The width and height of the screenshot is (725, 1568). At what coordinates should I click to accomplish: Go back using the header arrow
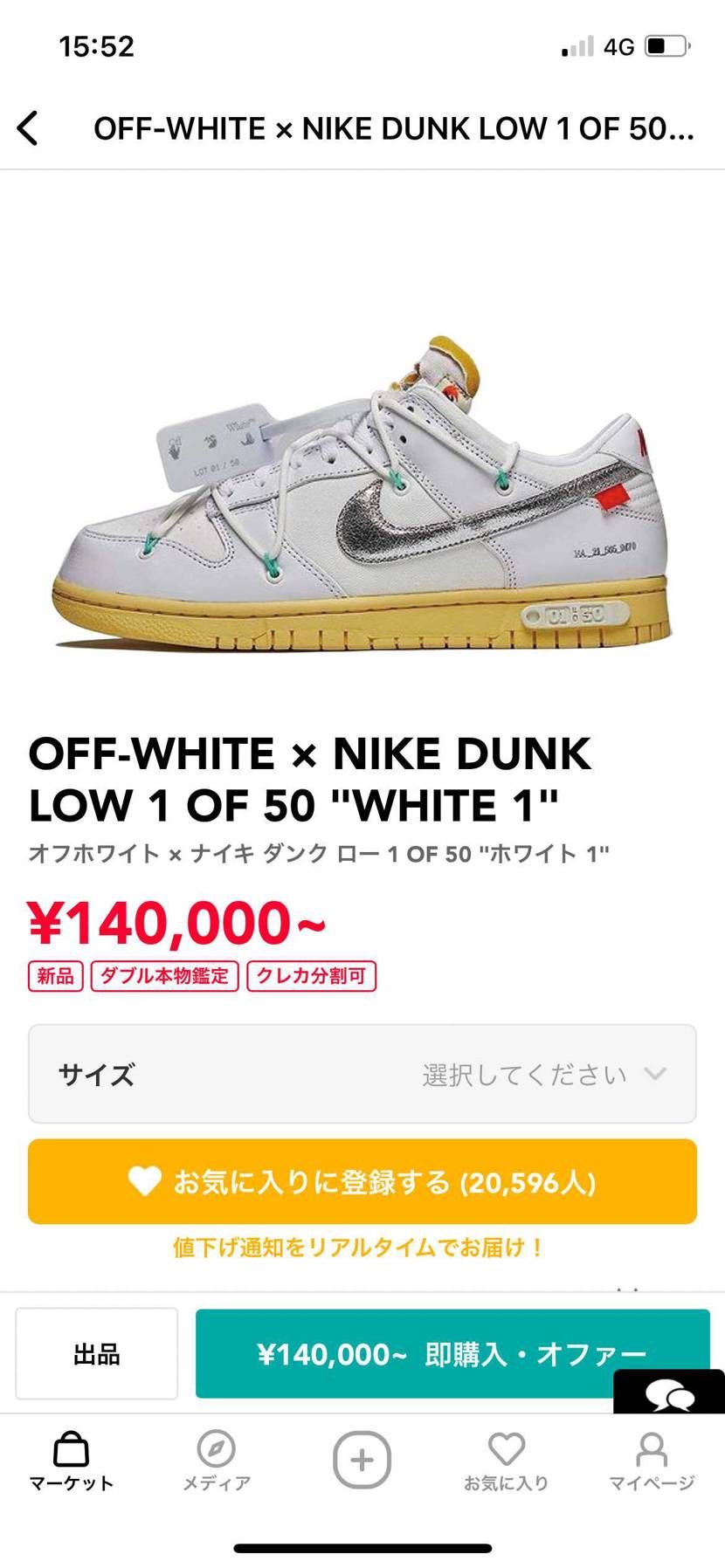pos(28,127)
